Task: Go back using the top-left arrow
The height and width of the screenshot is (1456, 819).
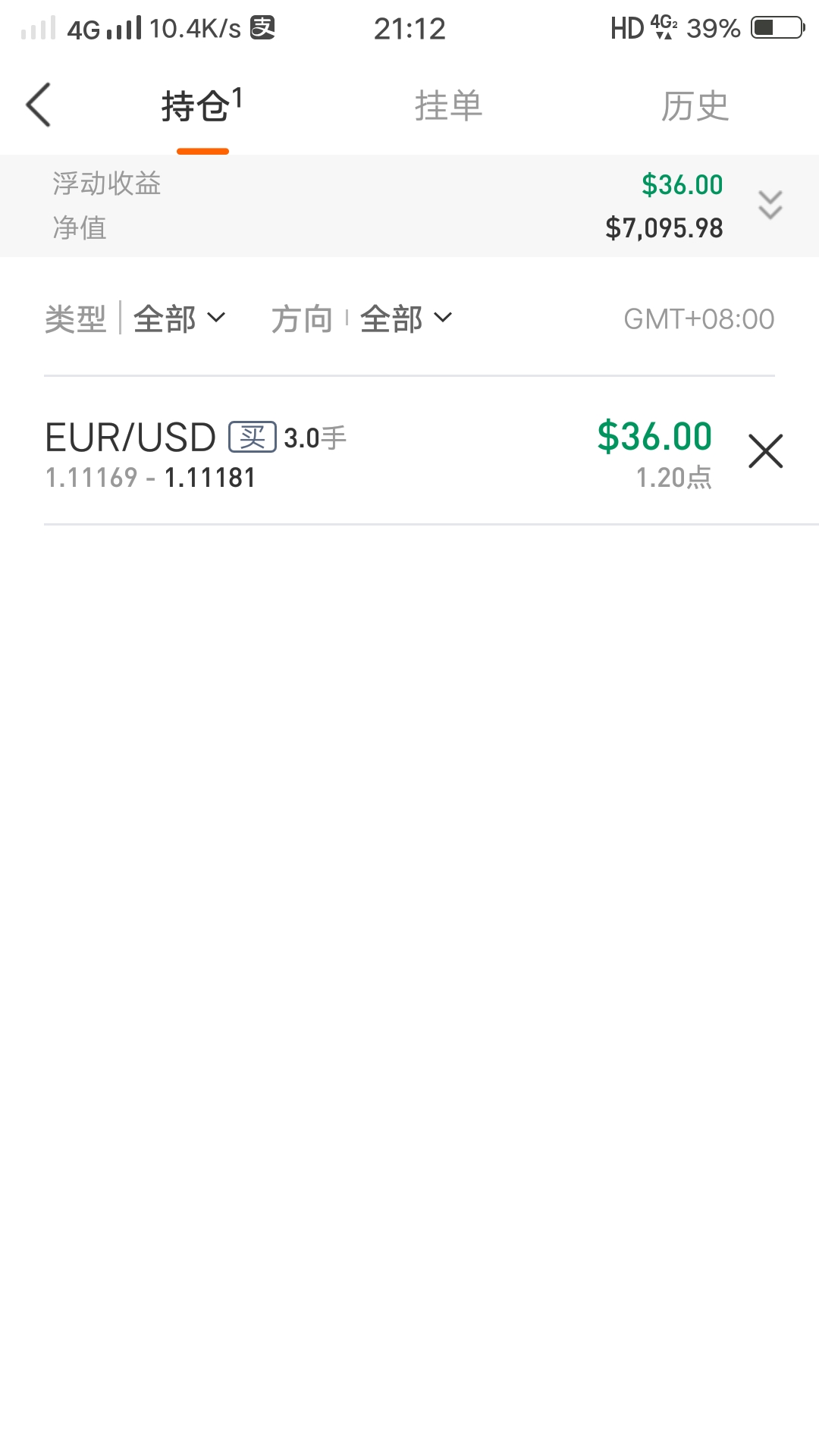Action: 38,105
